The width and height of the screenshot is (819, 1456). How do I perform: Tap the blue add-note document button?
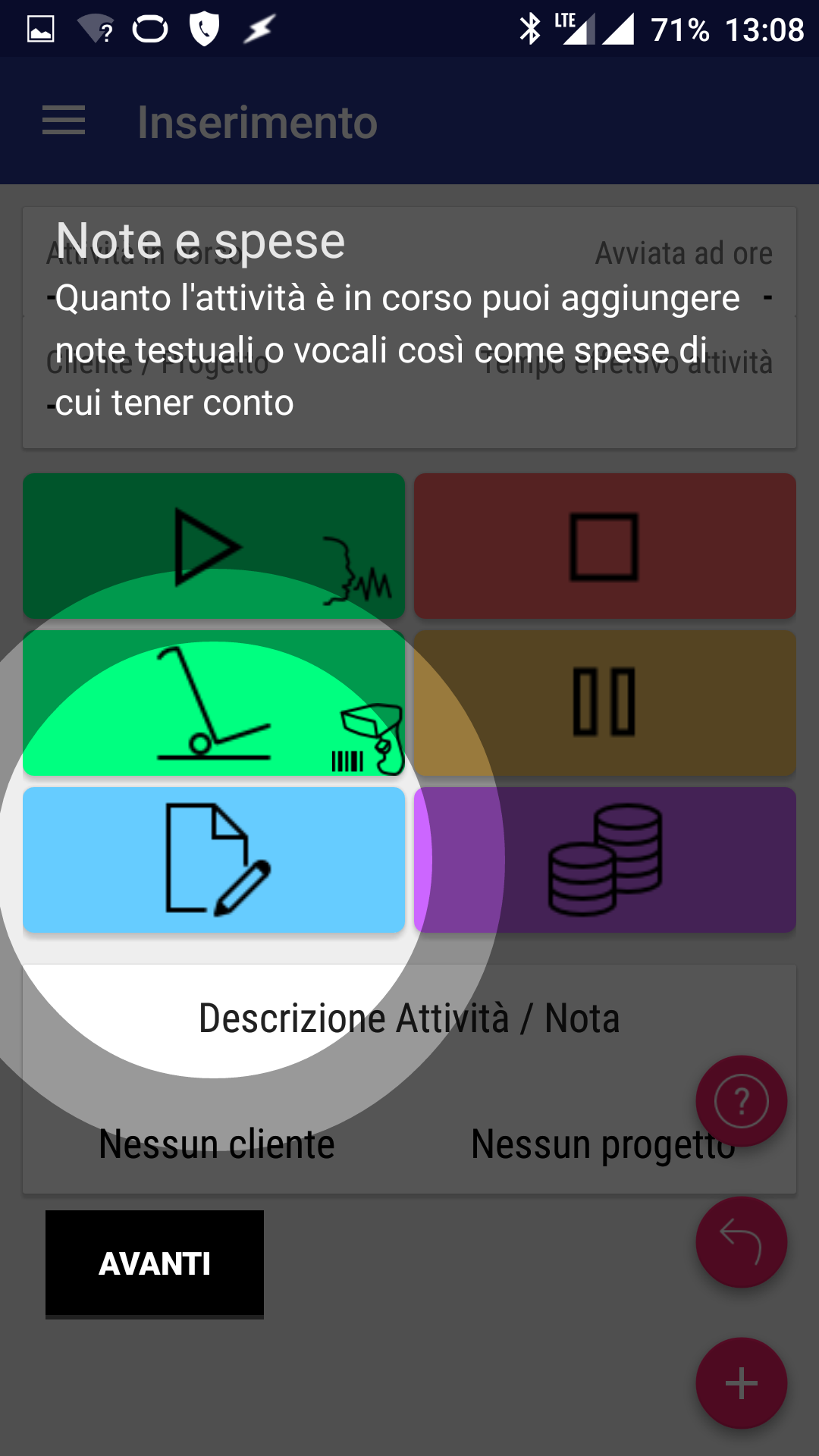213,859
